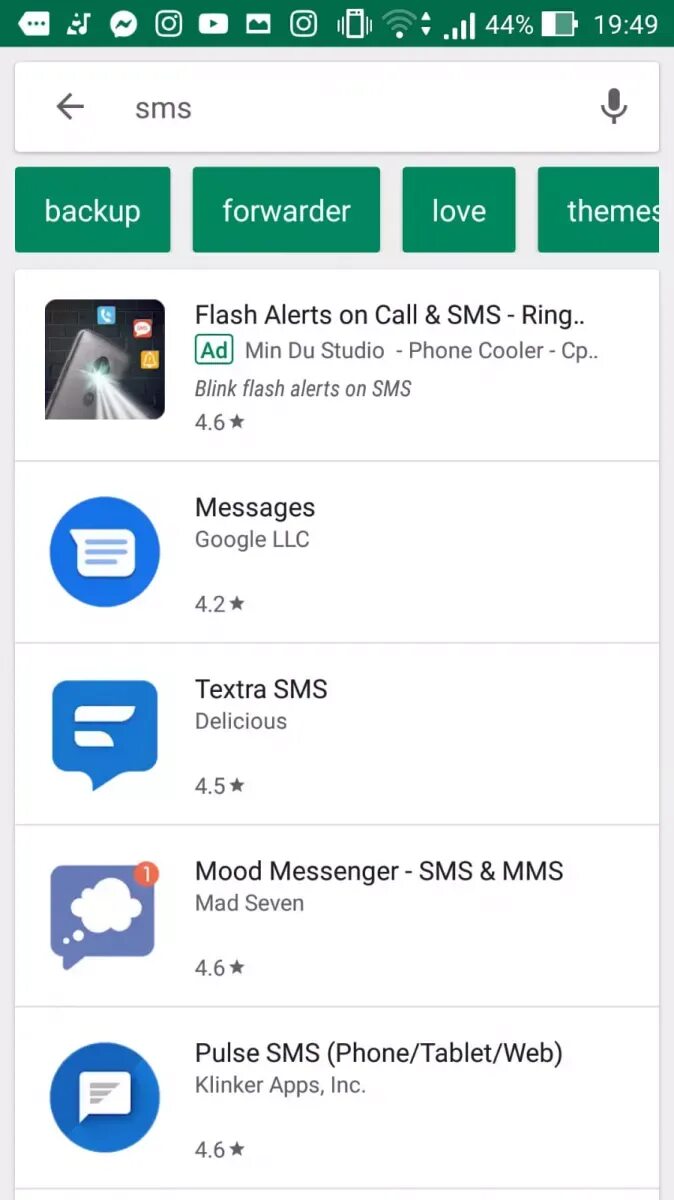Open Mood Messenger - SMS & MMS
This screenshot has height=1200, width=674.
pos(337,916)
